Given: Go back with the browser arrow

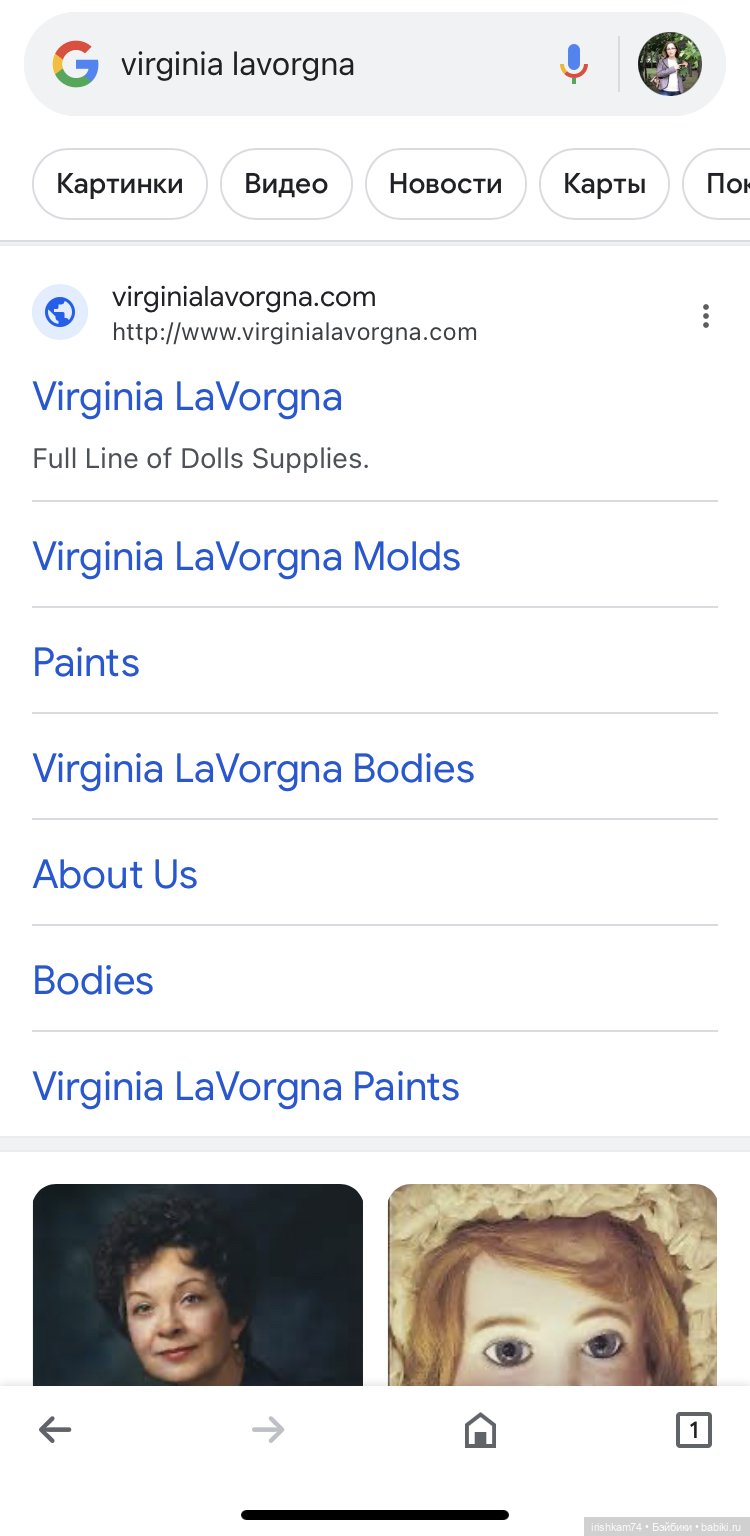Looking at the screenshot, I should coord(55,1430).
